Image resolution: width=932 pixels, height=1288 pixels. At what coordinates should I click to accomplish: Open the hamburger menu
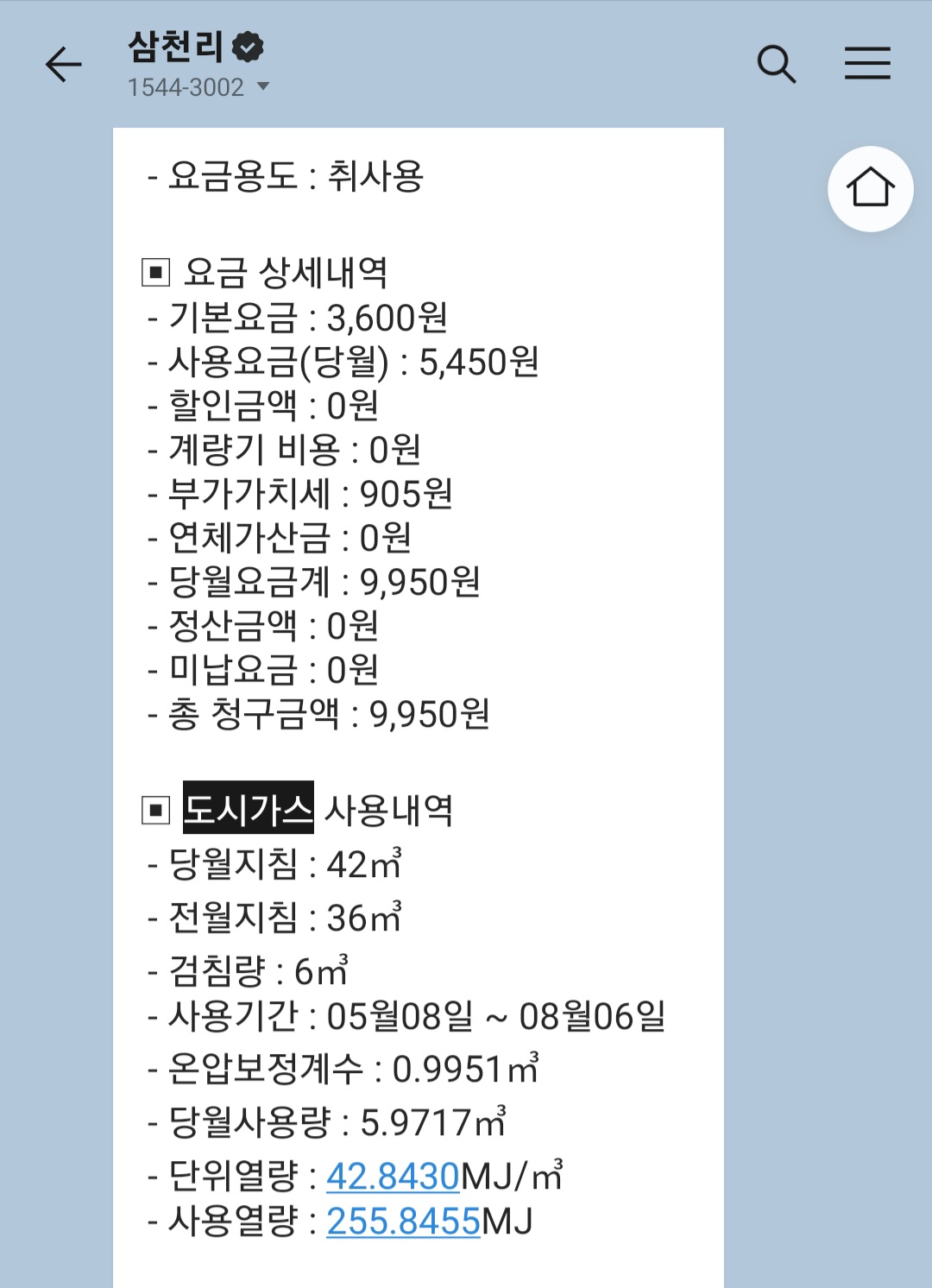point(867,64)
